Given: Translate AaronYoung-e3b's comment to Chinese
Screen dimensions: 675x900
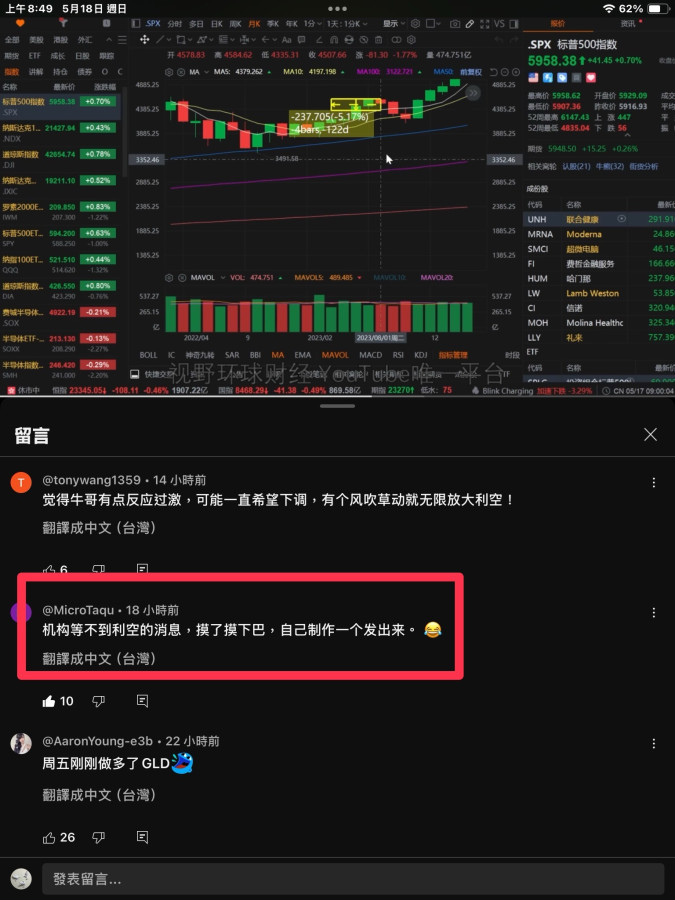Looking at the screenshot, I should 99,795.
